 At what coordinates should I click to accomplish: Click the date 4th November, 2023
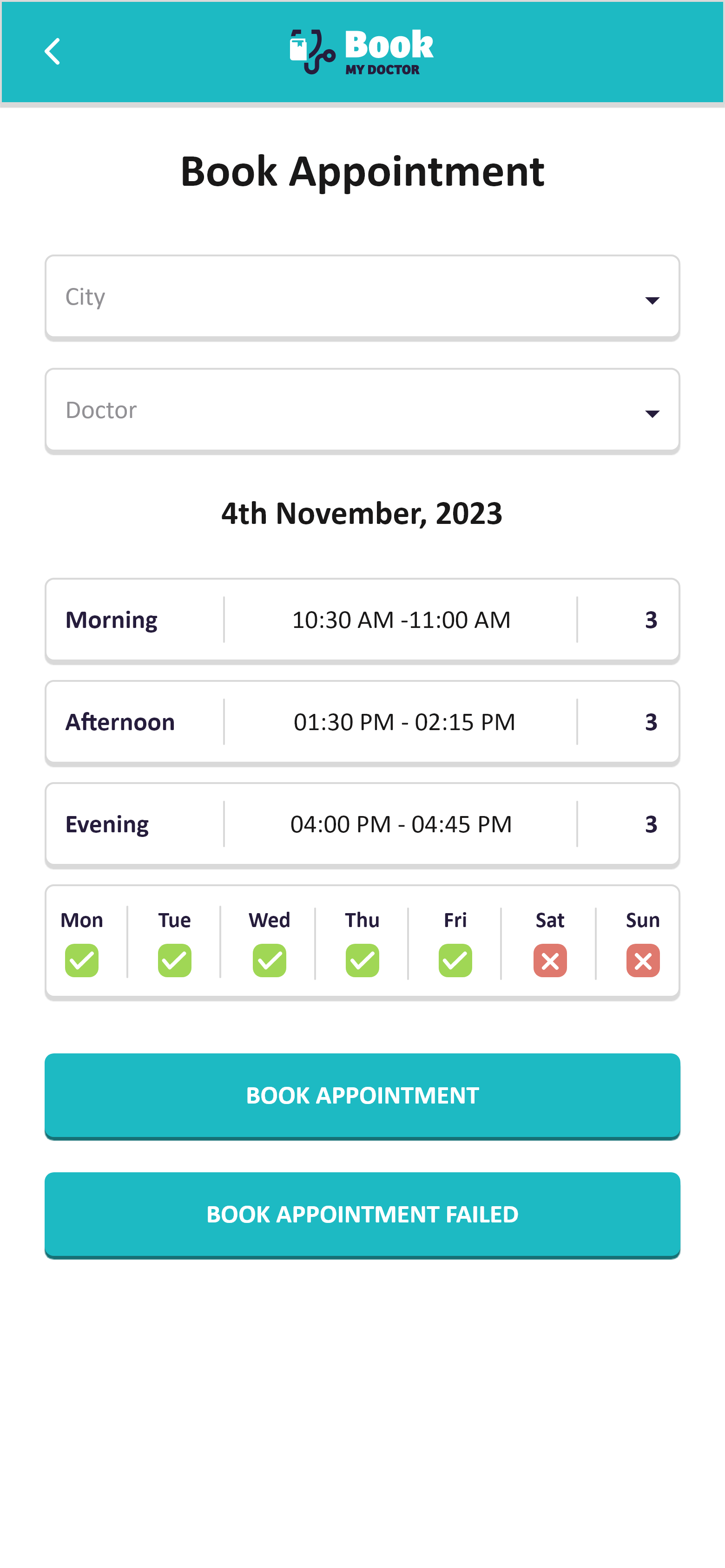[x=362, y=513]
